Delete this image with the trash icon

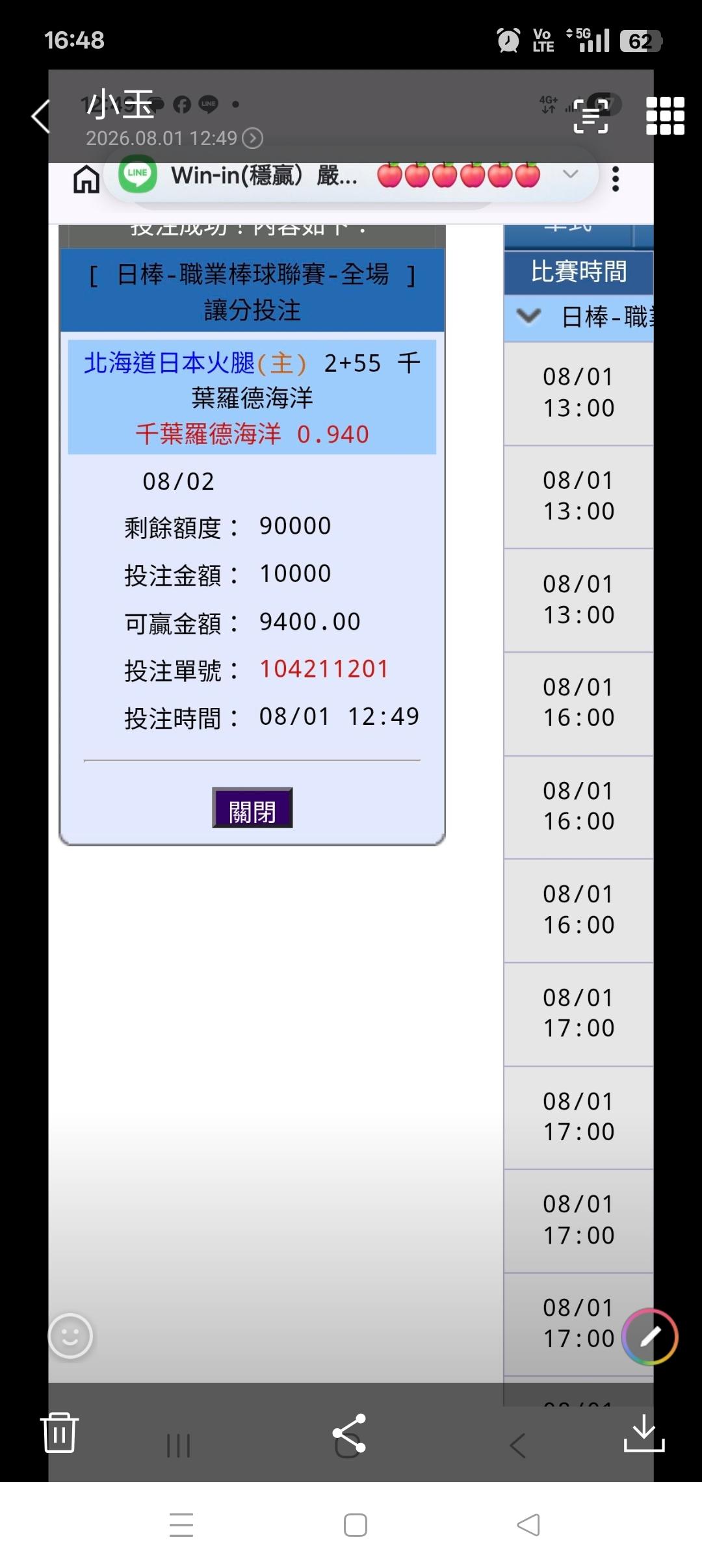(59, 1433)
